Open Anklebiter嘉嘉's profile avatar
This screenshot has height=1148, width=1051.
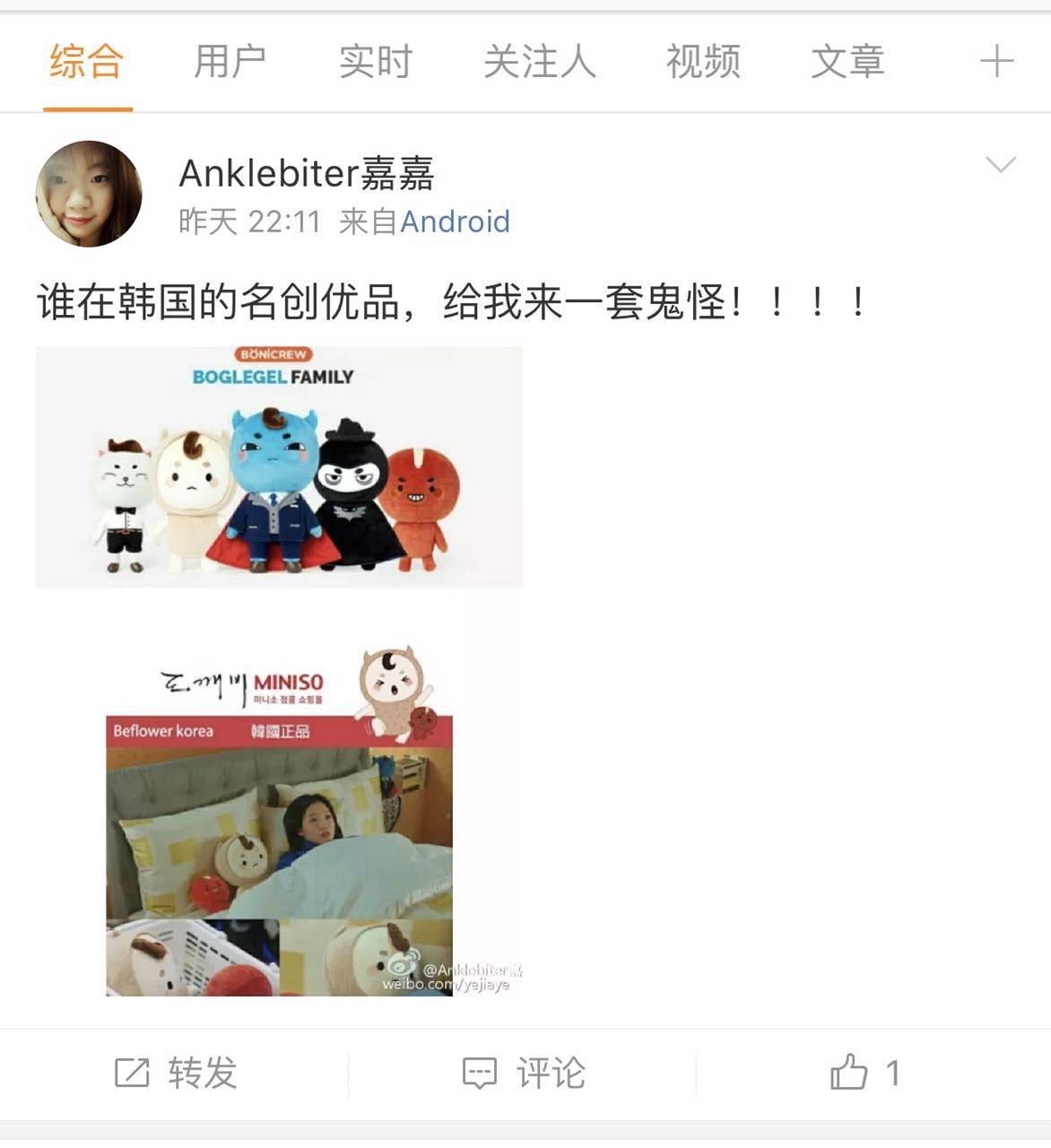(x=89, y=193)
